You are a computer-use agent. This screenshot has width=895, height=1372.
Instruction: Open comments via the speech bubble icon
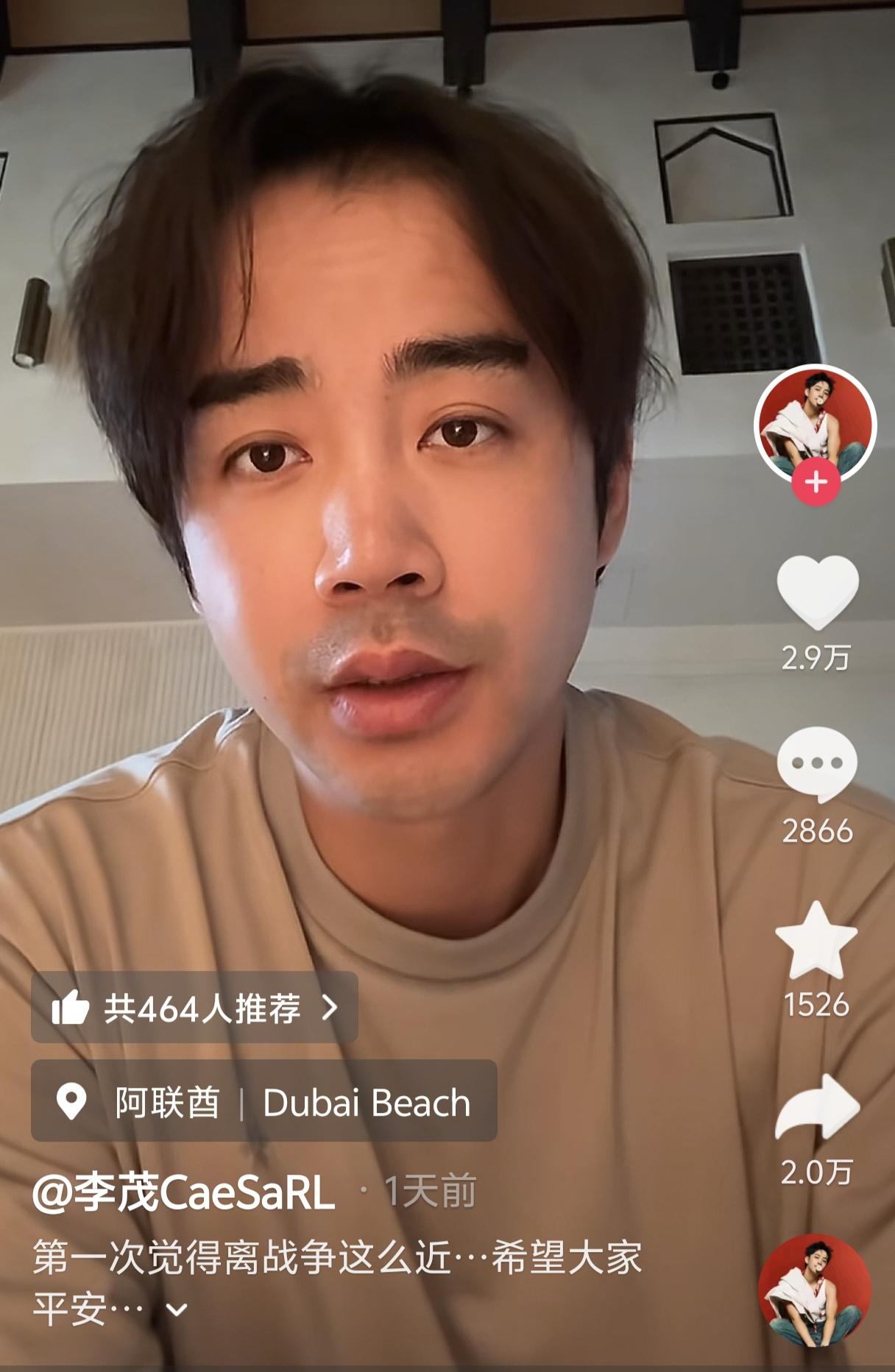pos(819,765)
